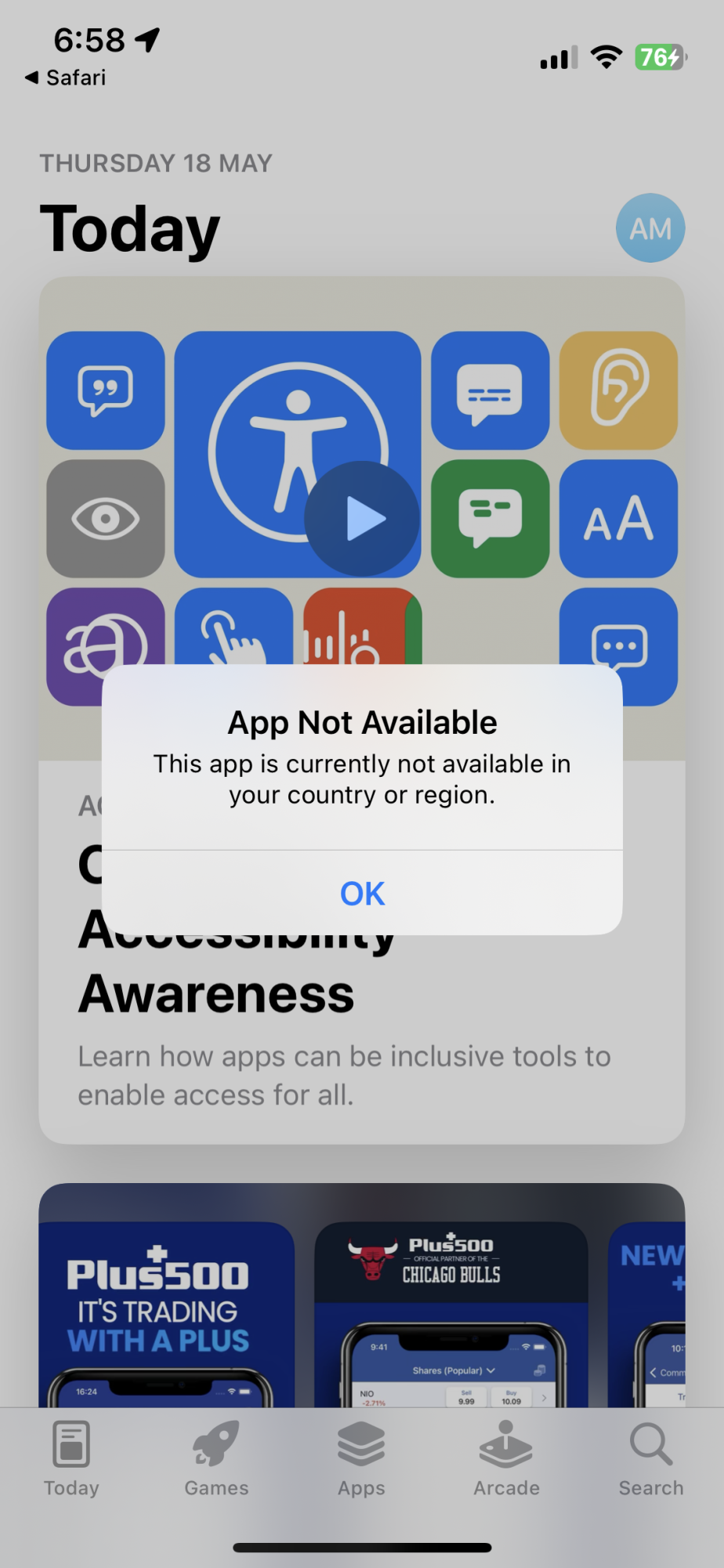Open the AM account profile
Viewport: 724px width, 1568px height.
[x=650, y=228]
